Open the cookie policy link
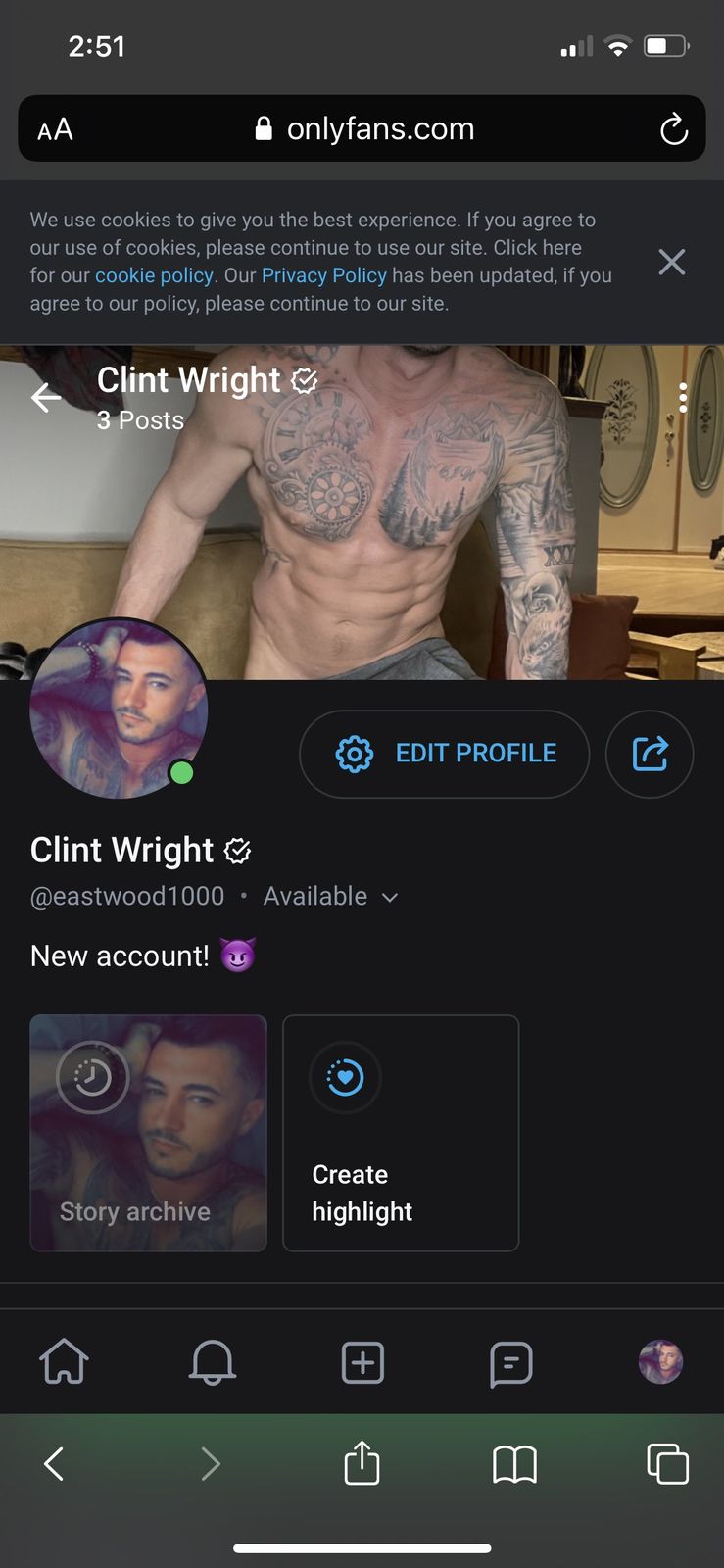 (154, 275)
